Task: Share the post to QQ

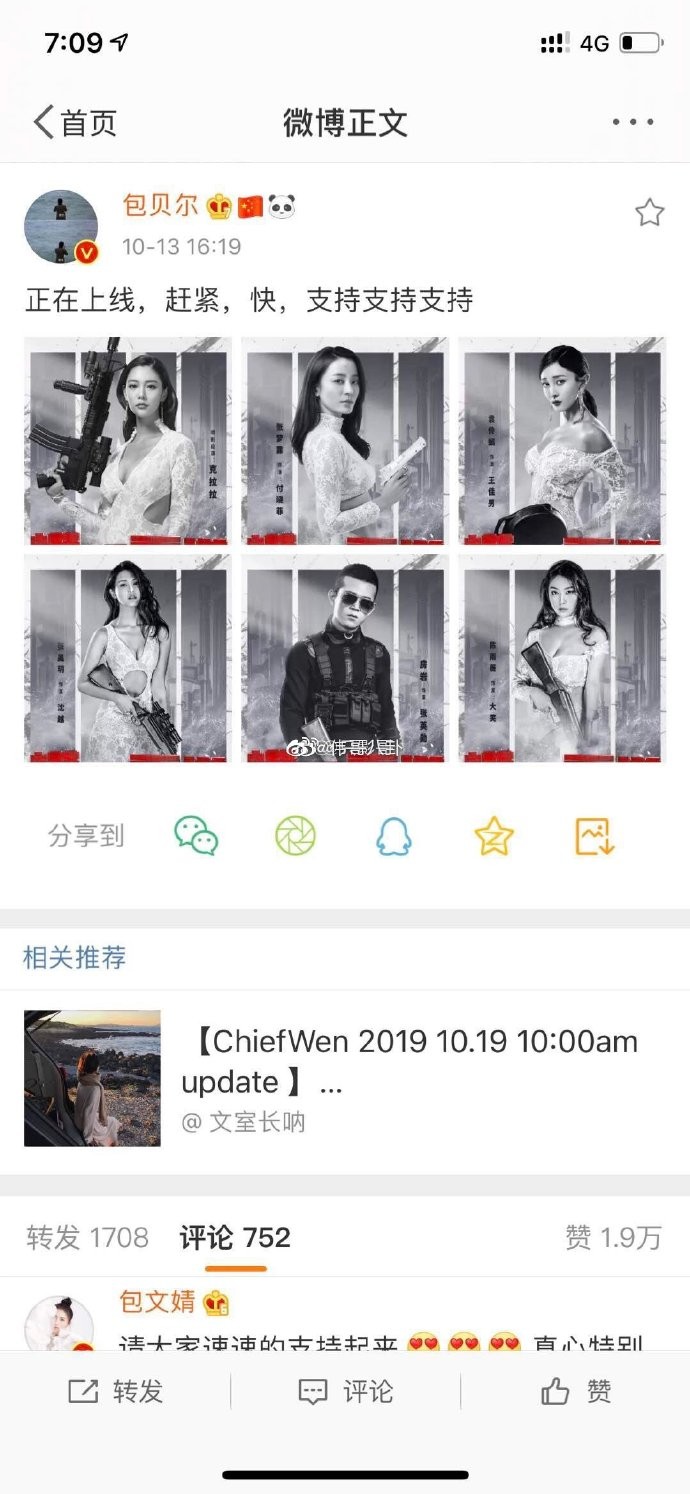Action: (x=394, y=835)
